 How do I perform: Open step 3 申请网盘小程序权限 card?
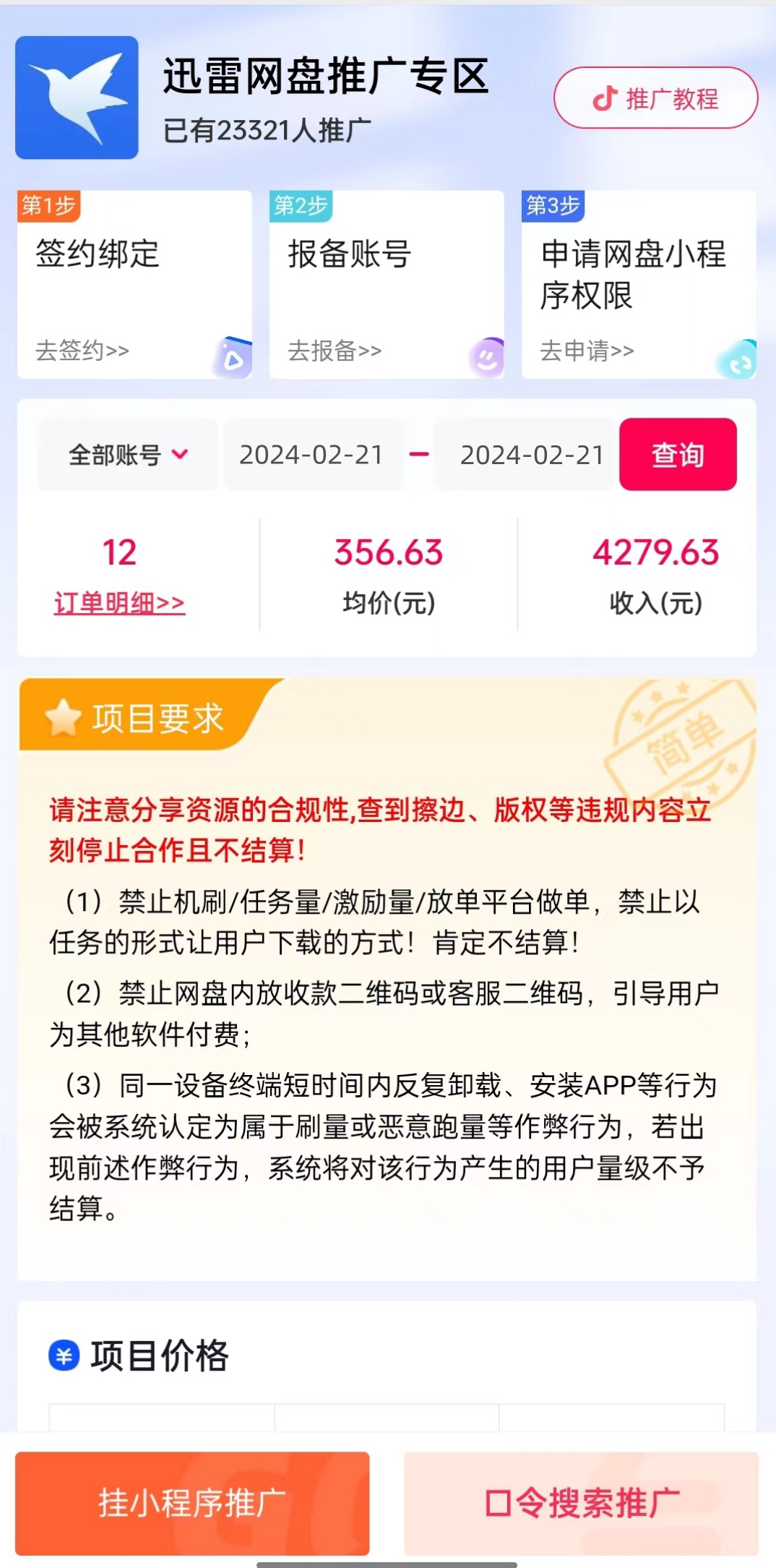[x=638, y=284]
